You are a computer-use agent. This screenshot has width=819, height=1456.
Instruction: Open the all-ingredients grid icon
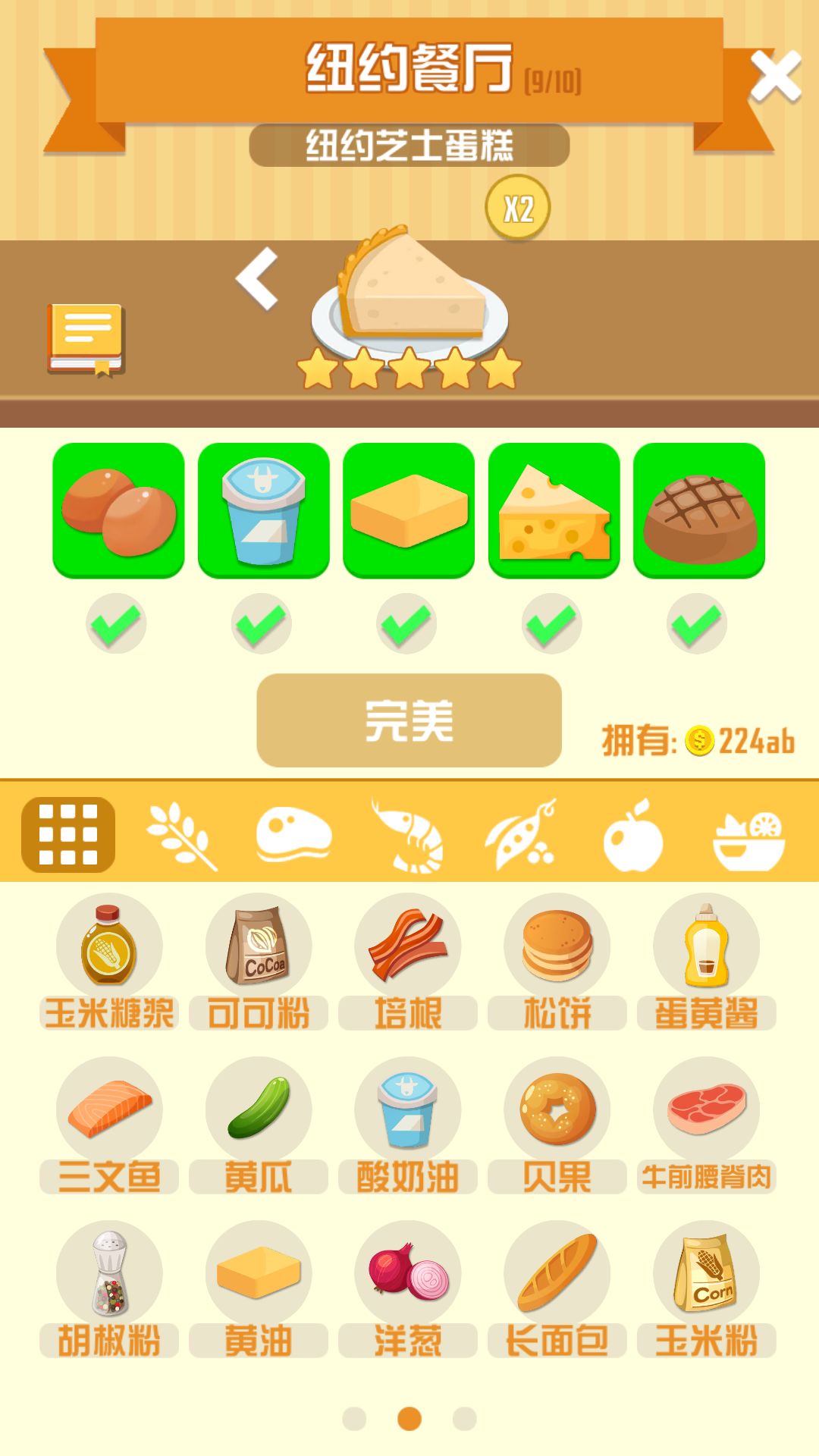[x=70, y=834]
